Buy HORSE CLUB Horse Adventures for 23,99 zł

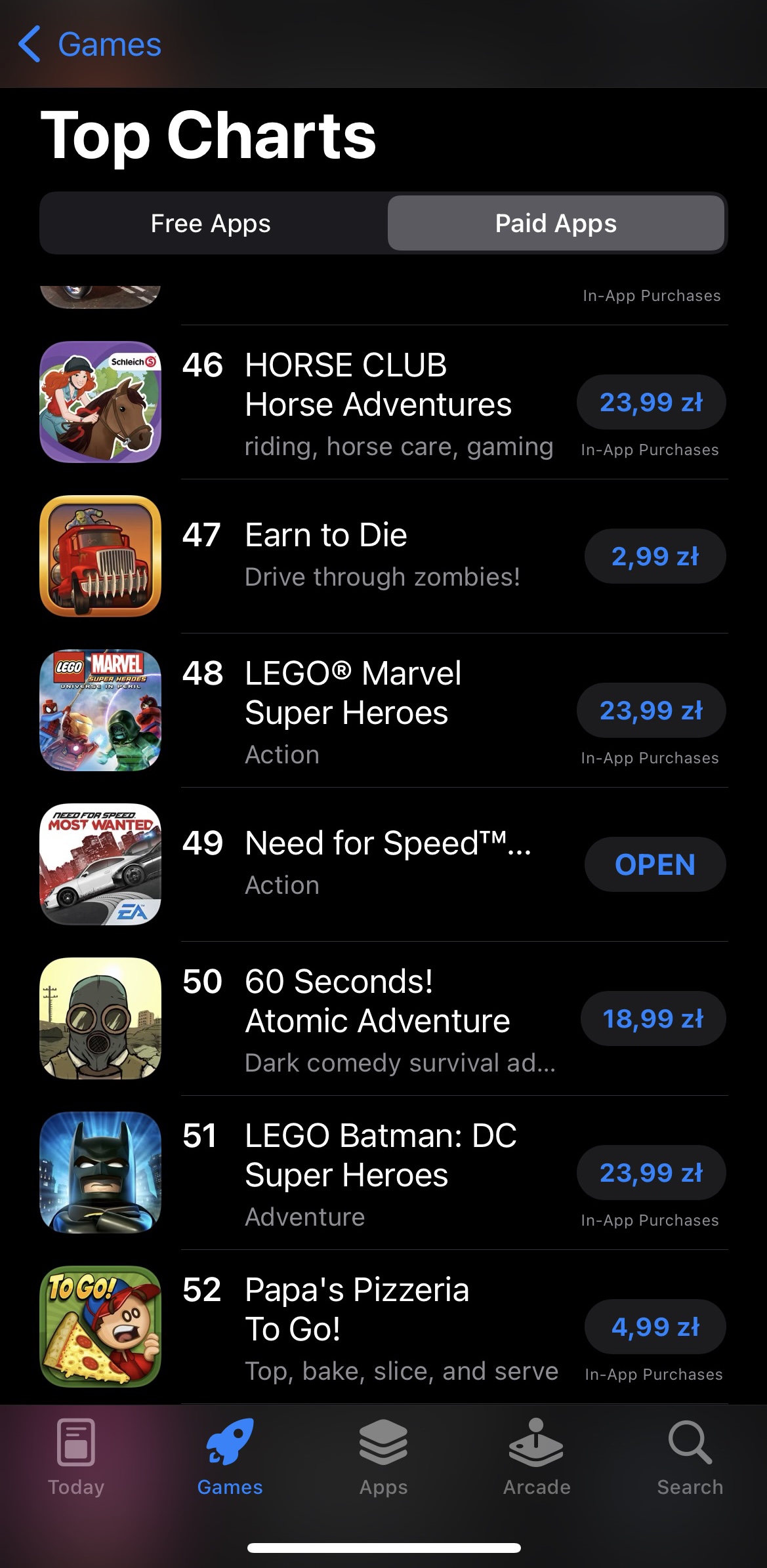[x=651, y=402]
